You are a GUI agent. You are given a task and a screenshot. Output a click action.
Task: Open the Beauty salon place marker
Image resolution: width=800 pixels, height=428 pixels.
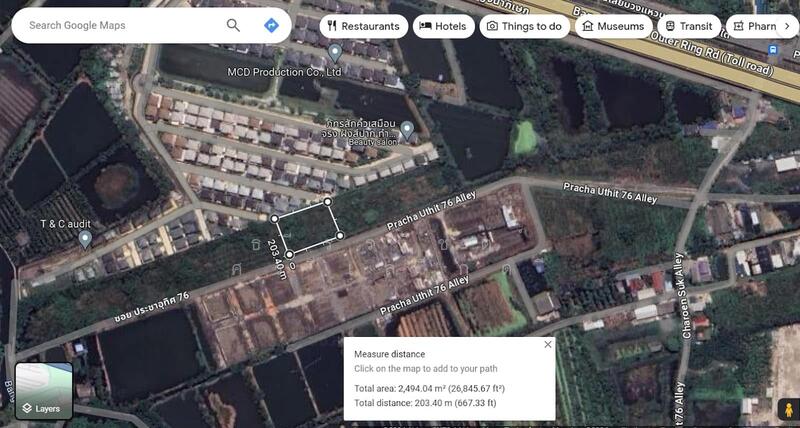pos(408,129)
